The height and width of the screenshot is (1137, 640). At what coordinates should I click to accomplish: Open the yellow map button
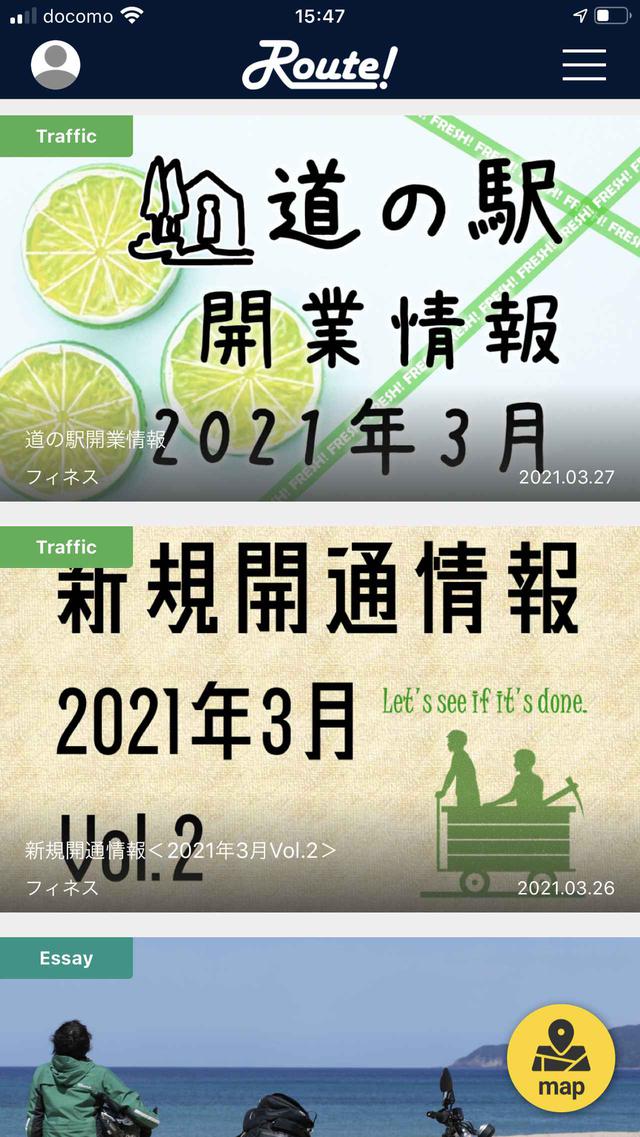click(x=561, y=1059)
